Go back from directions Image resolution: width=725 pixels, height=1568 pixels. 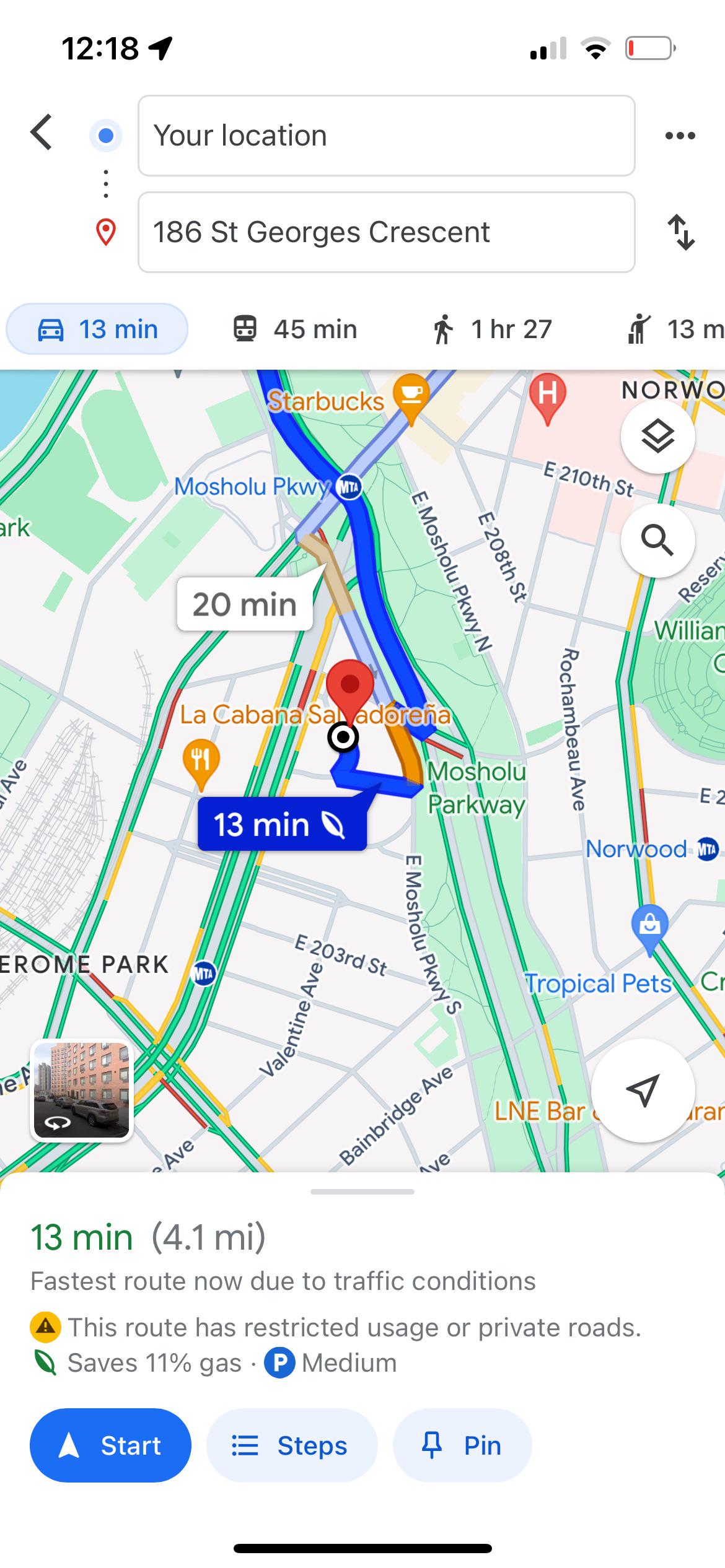click(42, 133)
